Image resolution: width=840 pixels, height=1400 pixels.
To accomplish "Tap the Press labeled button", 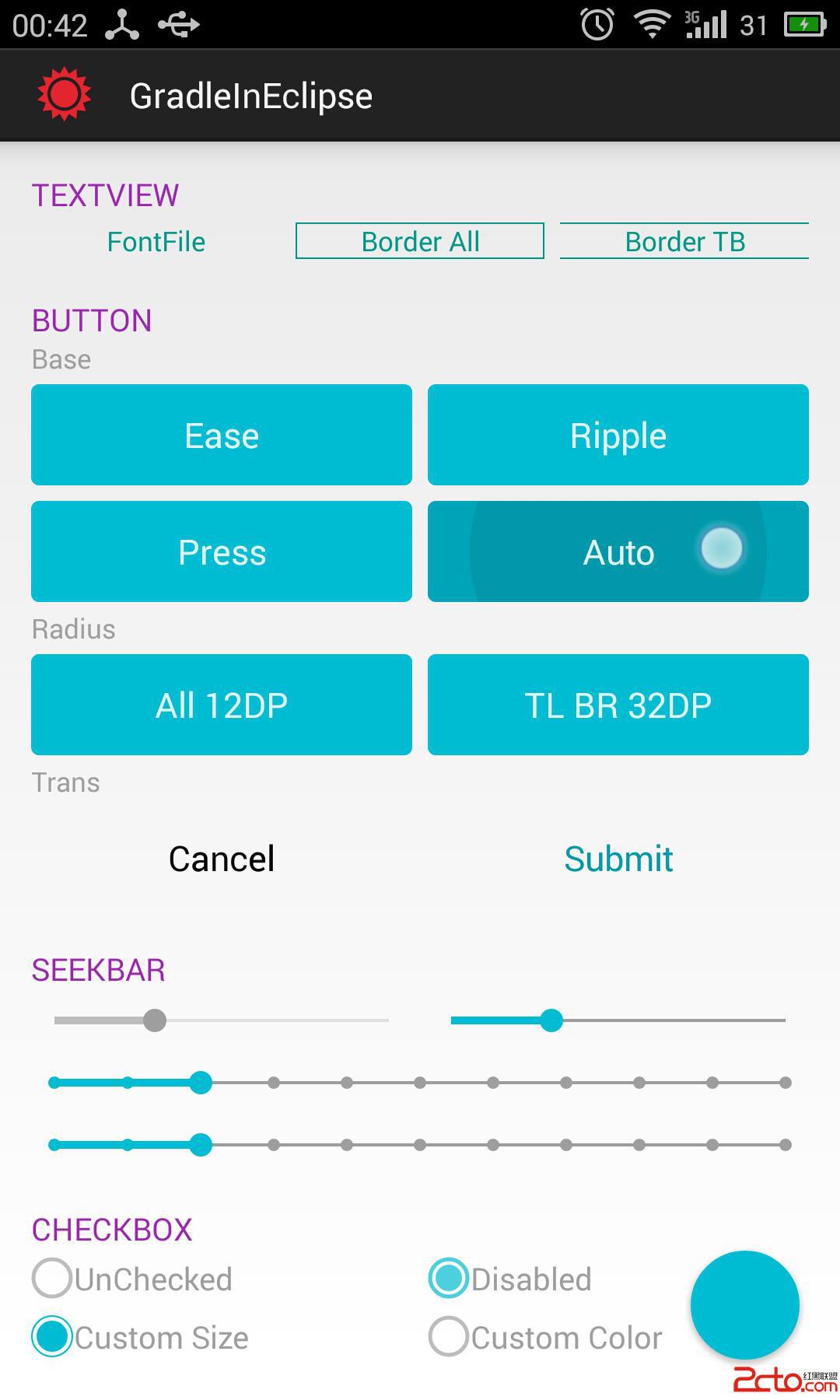I will 222,551.
